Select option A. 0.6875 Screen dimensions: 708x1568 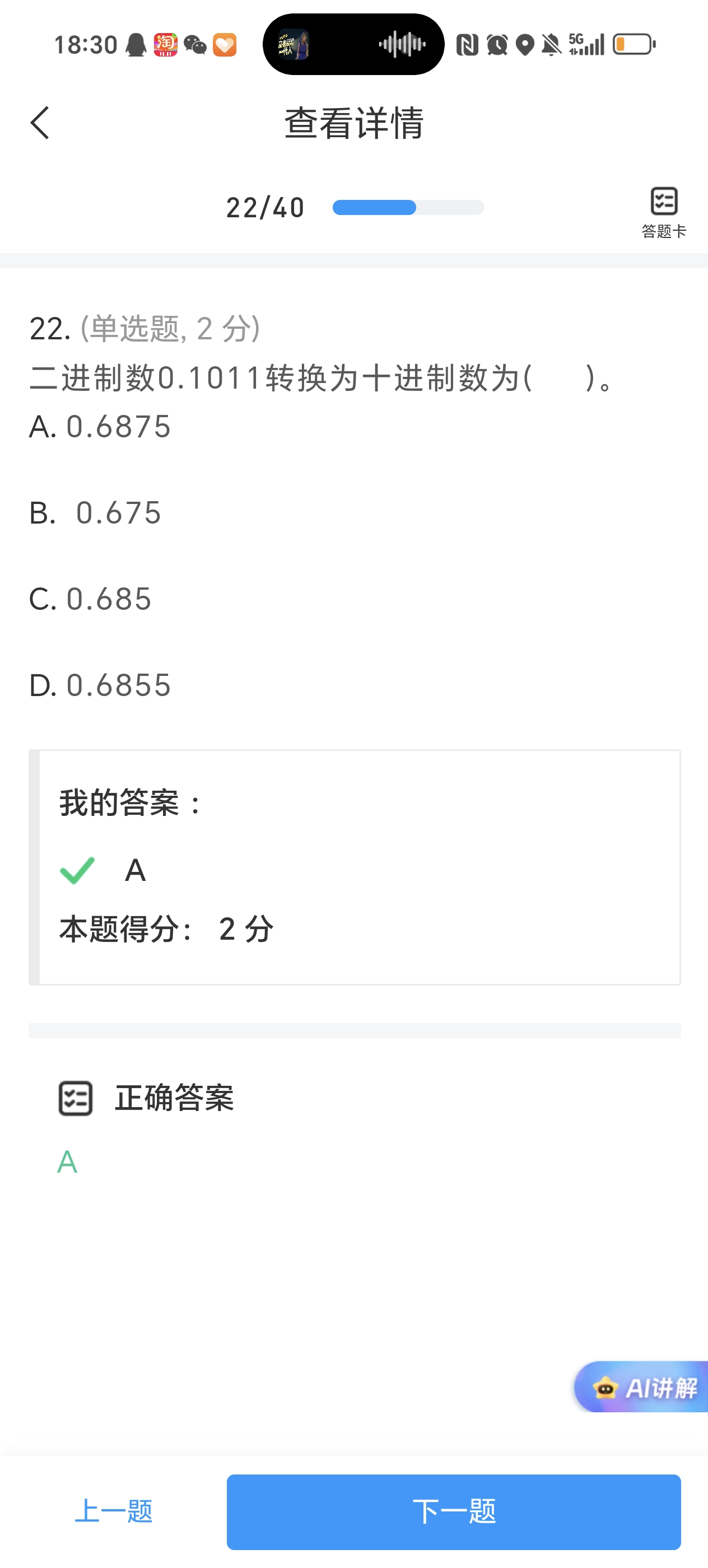(x=100, y=426)
